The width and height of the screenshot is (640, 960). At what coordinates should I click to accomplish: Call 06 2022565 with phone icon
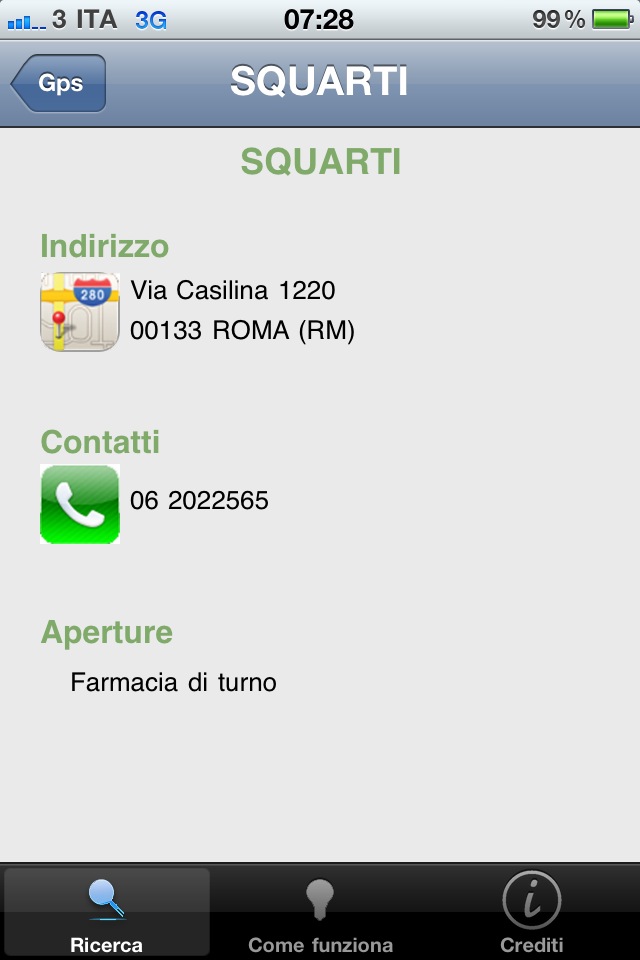79,504
